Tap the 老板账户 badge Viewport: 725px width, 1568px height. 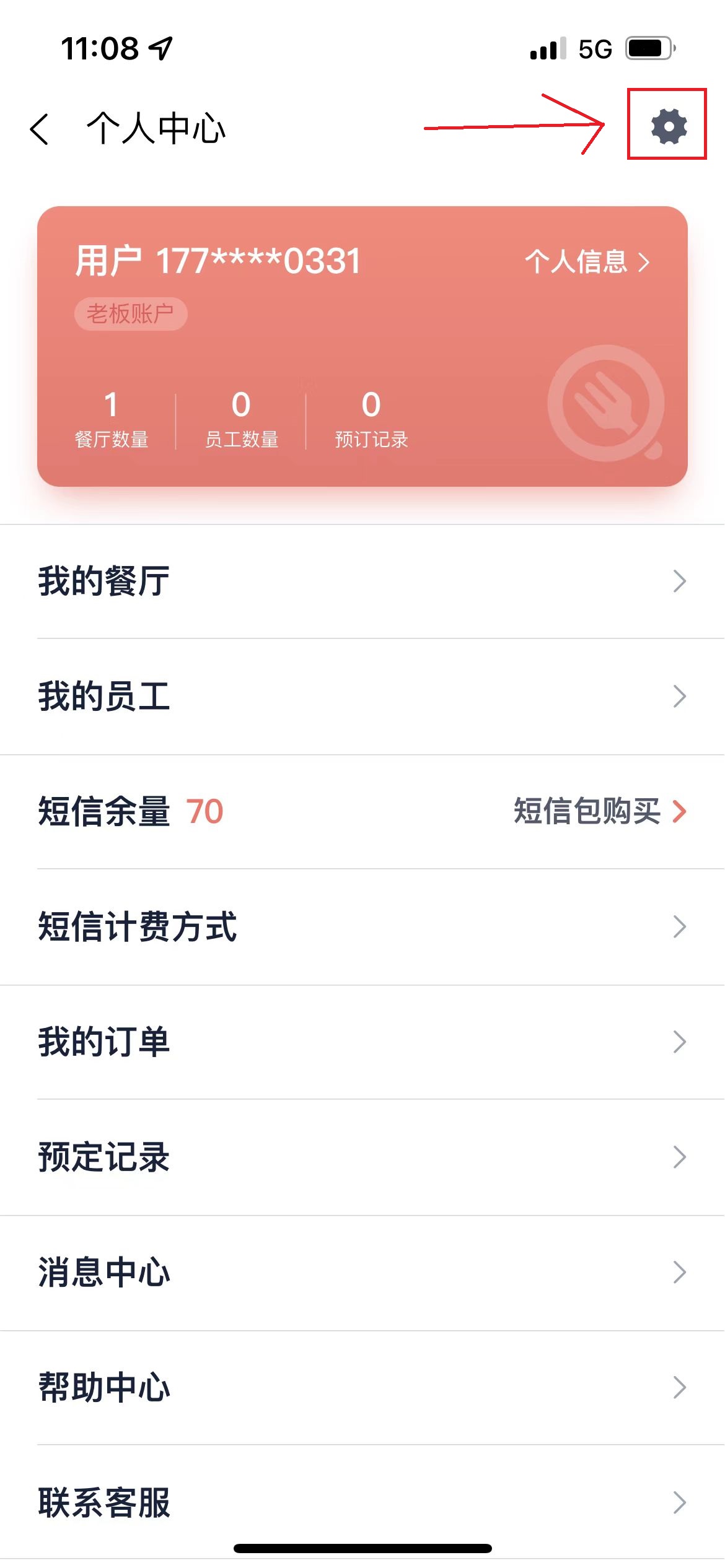tap(130, 314)
